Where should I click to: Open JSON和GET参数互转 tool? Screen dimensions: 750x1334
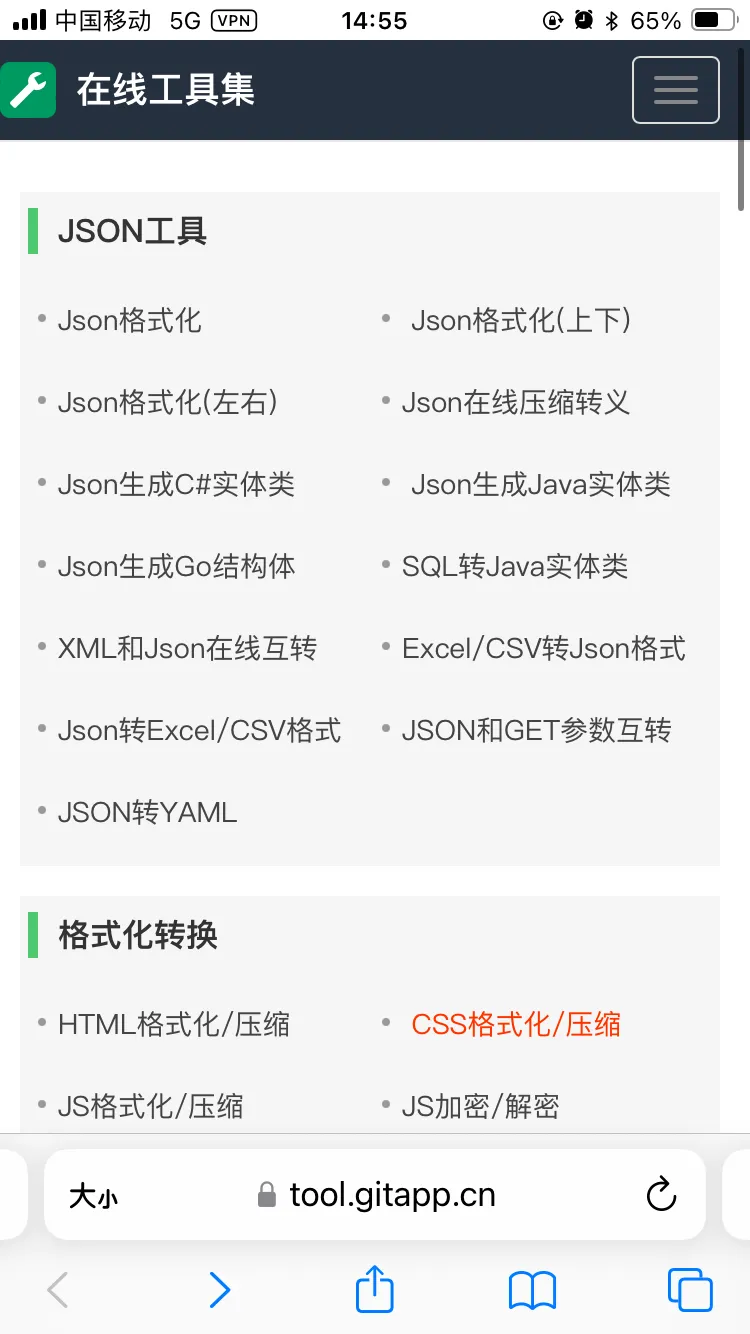[x=536, y=731]
